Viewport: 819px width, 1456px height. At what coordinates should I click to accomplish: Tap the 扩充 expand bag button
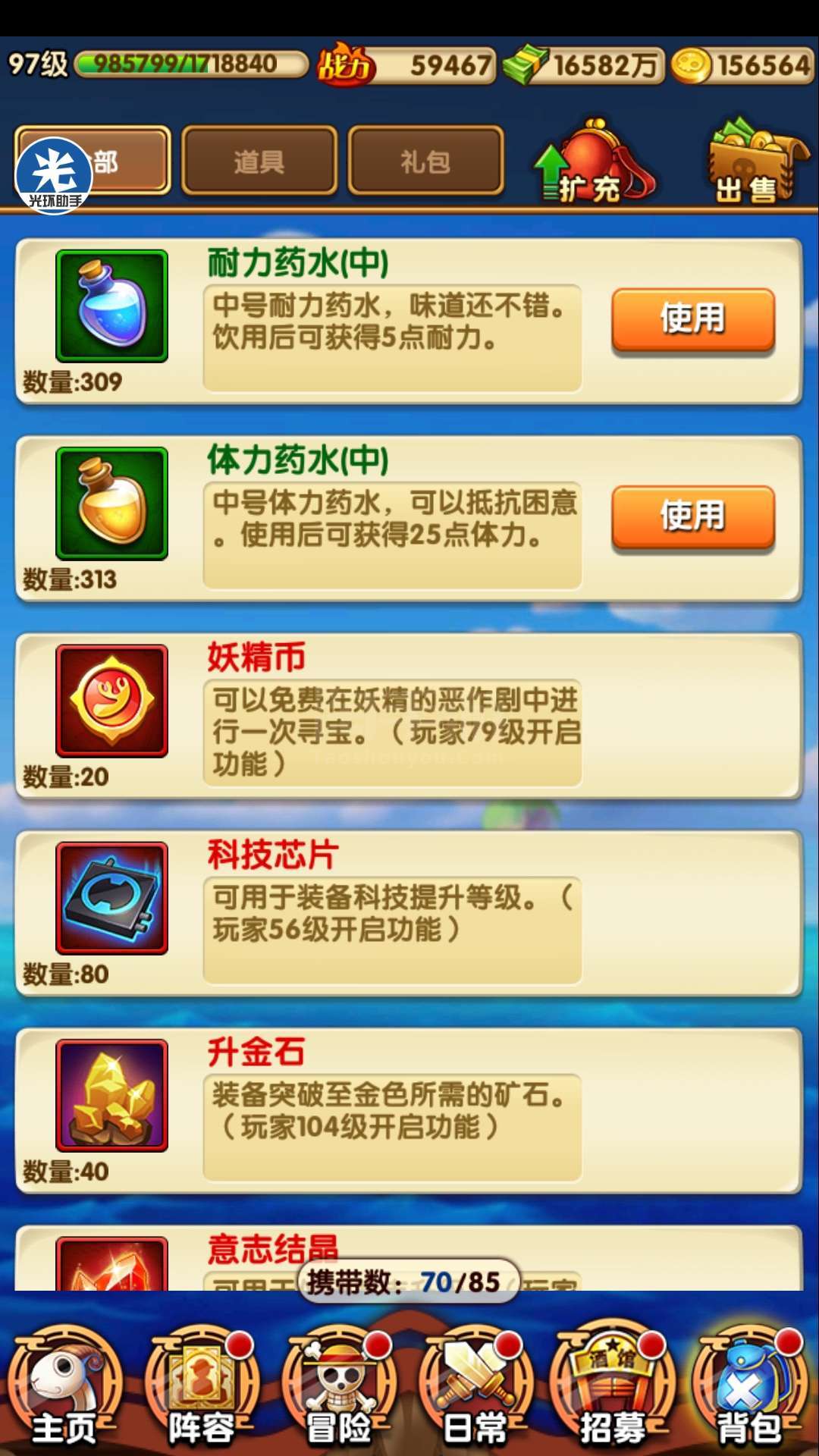point(594,161)
